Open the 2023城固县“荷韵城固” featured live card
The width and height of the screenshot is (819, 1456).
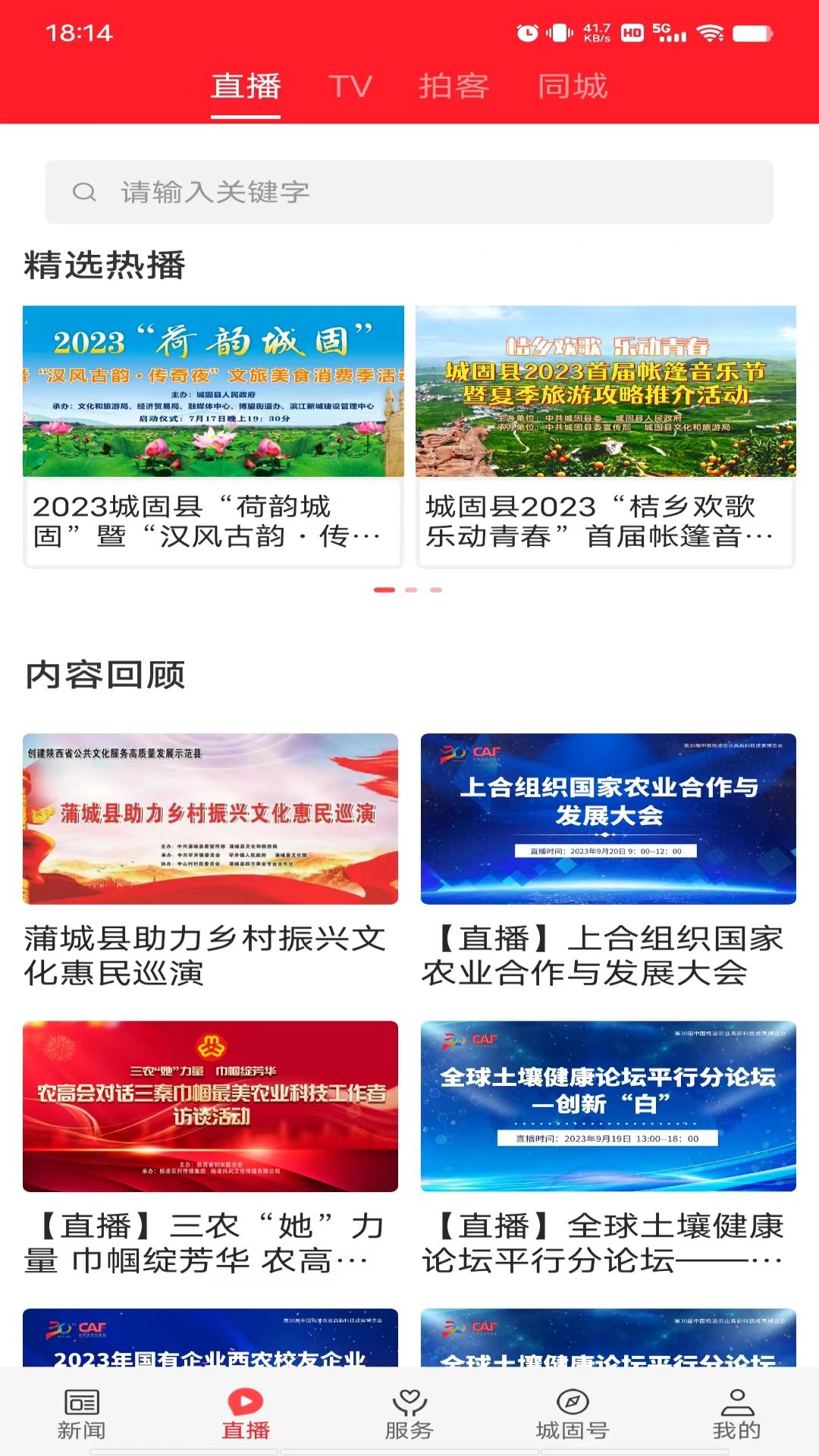tap(213, 436)
